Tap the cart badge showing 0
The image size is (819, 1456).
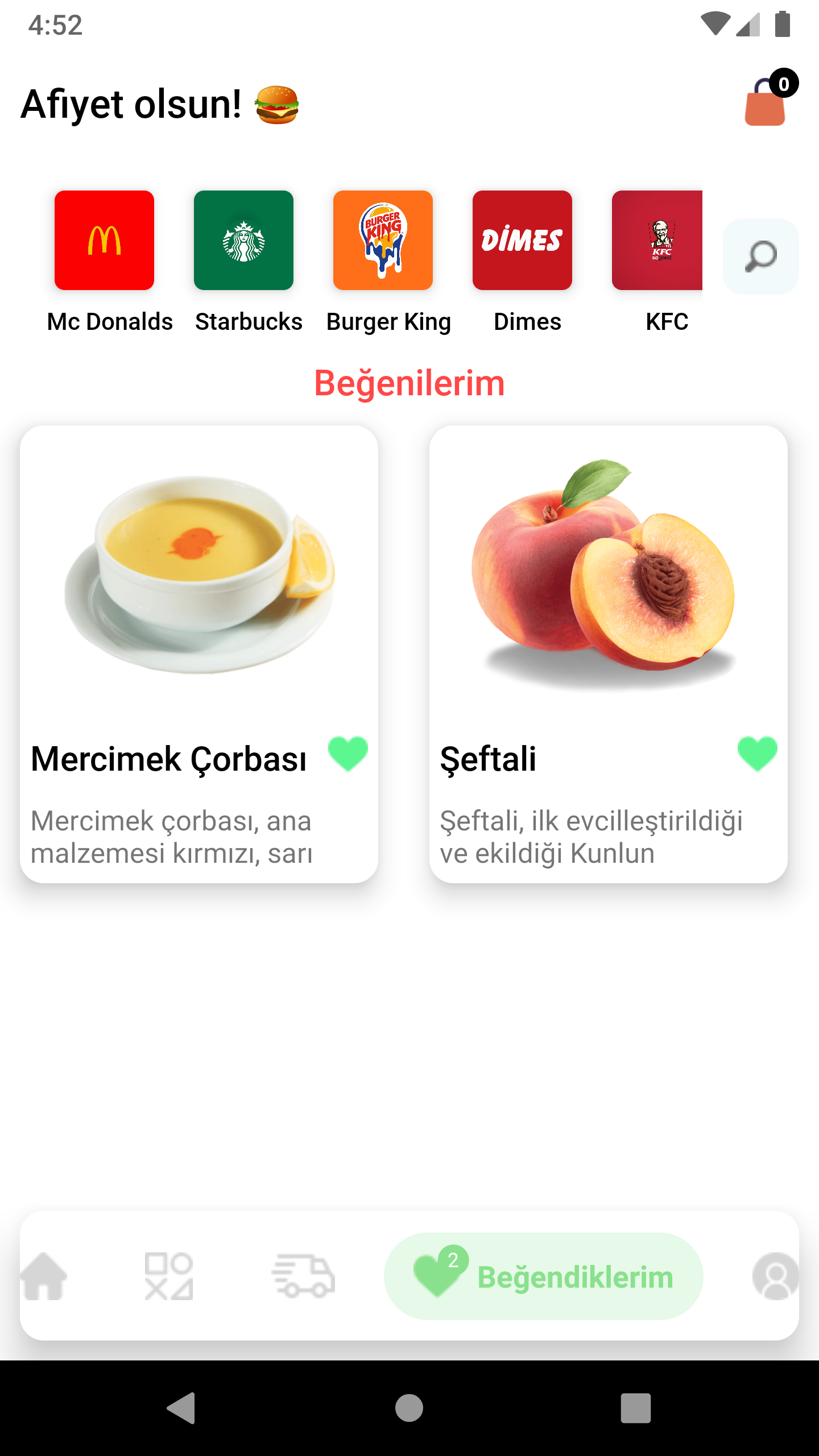784,84
